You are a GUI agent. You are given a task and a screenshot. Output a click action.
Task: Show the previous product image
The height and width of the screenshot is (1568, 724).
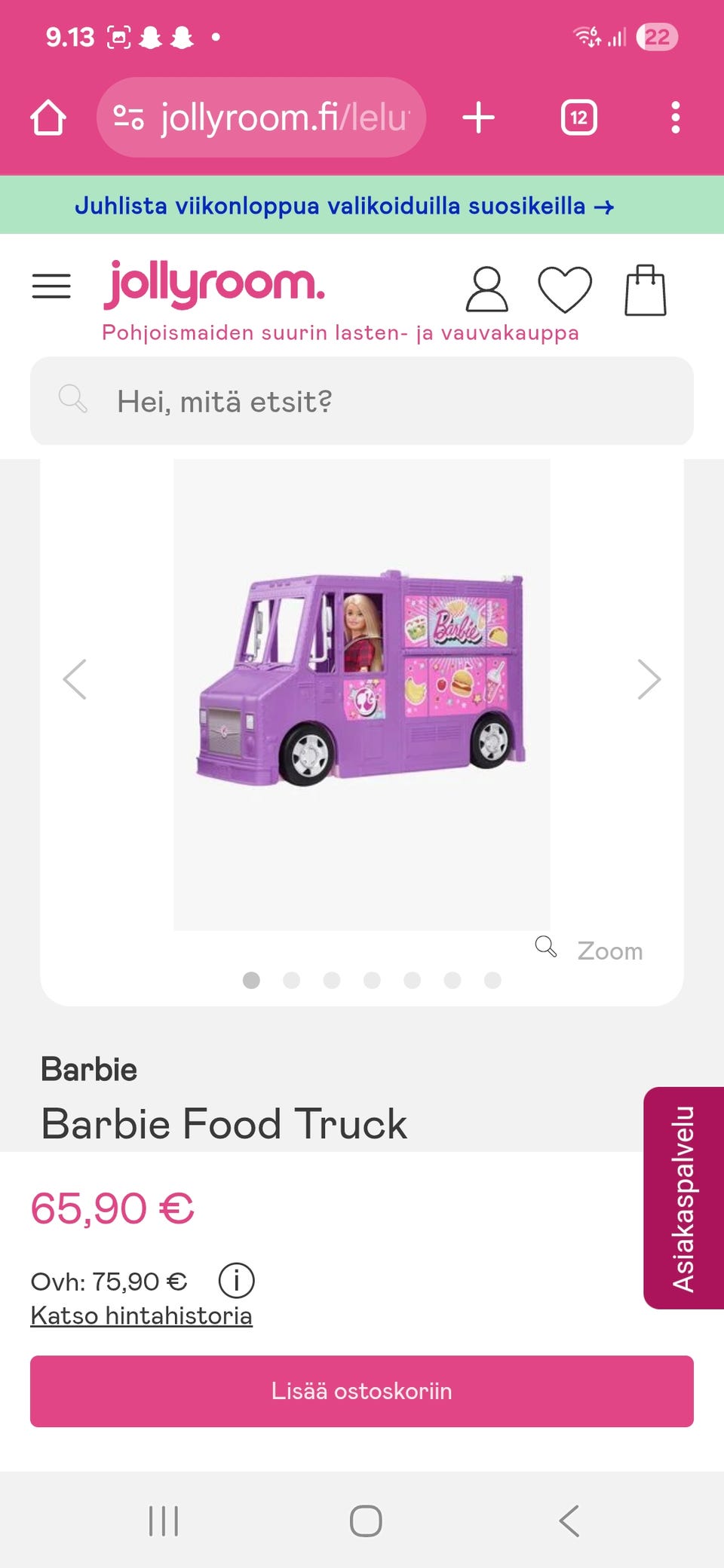pyautogui.click(x=75, y=679)
